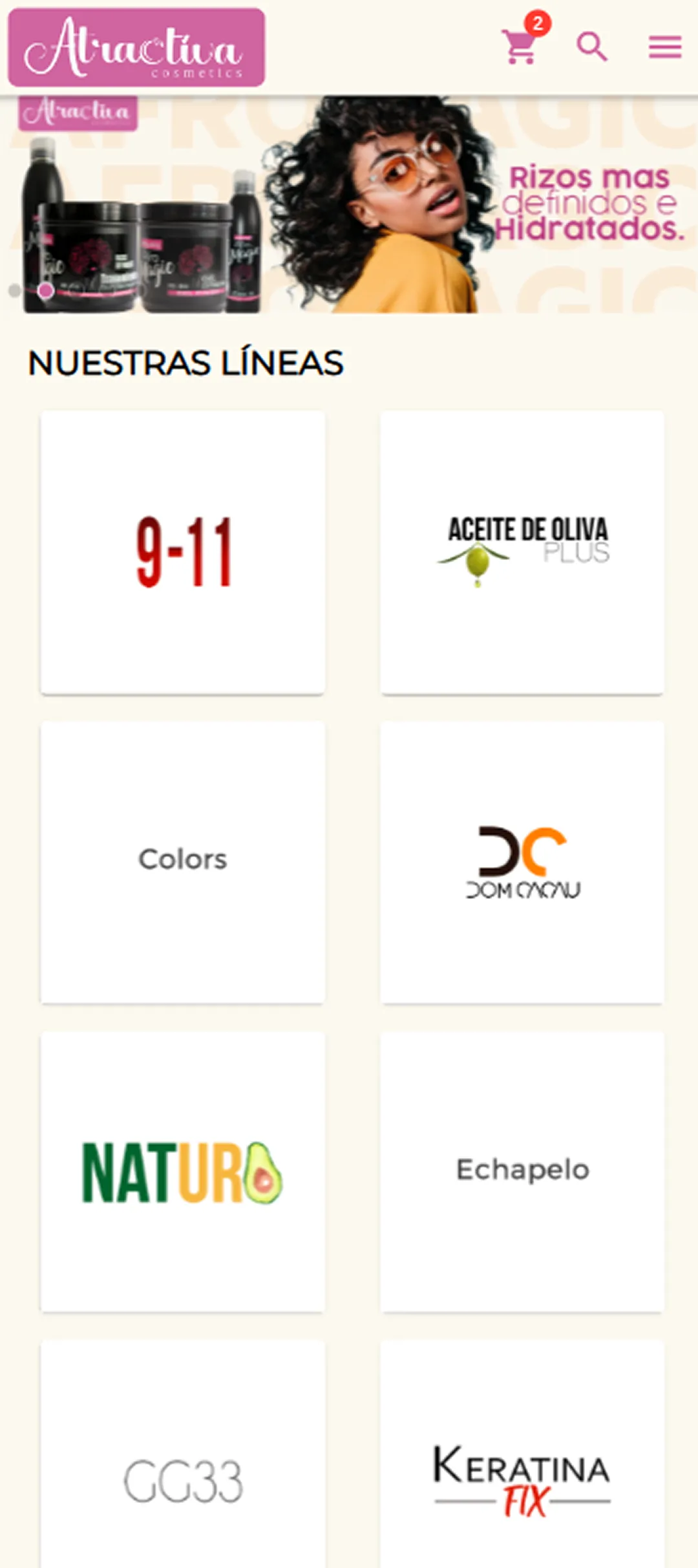Open the search icon
The image size is (698, 1568).
[x=592, y=47]
